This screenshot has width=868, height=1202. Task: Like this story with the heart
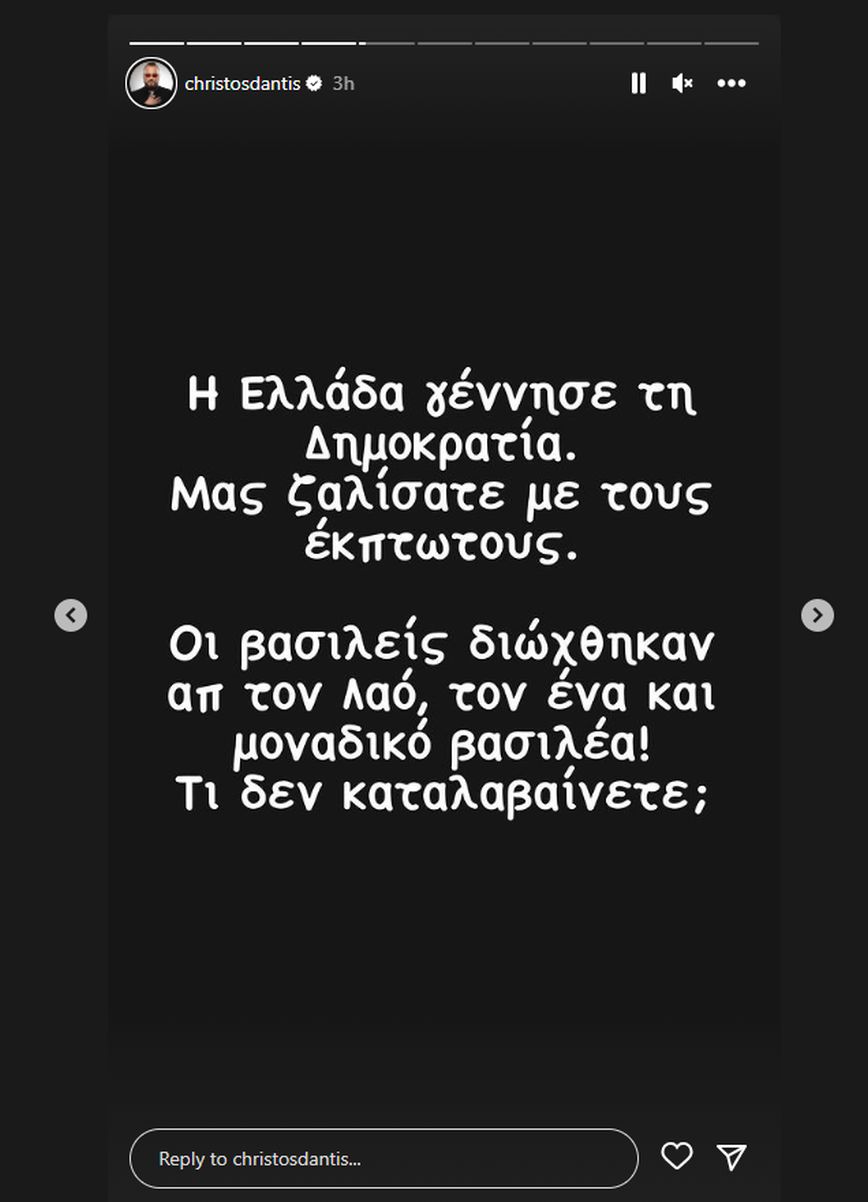pos(677,1156)
